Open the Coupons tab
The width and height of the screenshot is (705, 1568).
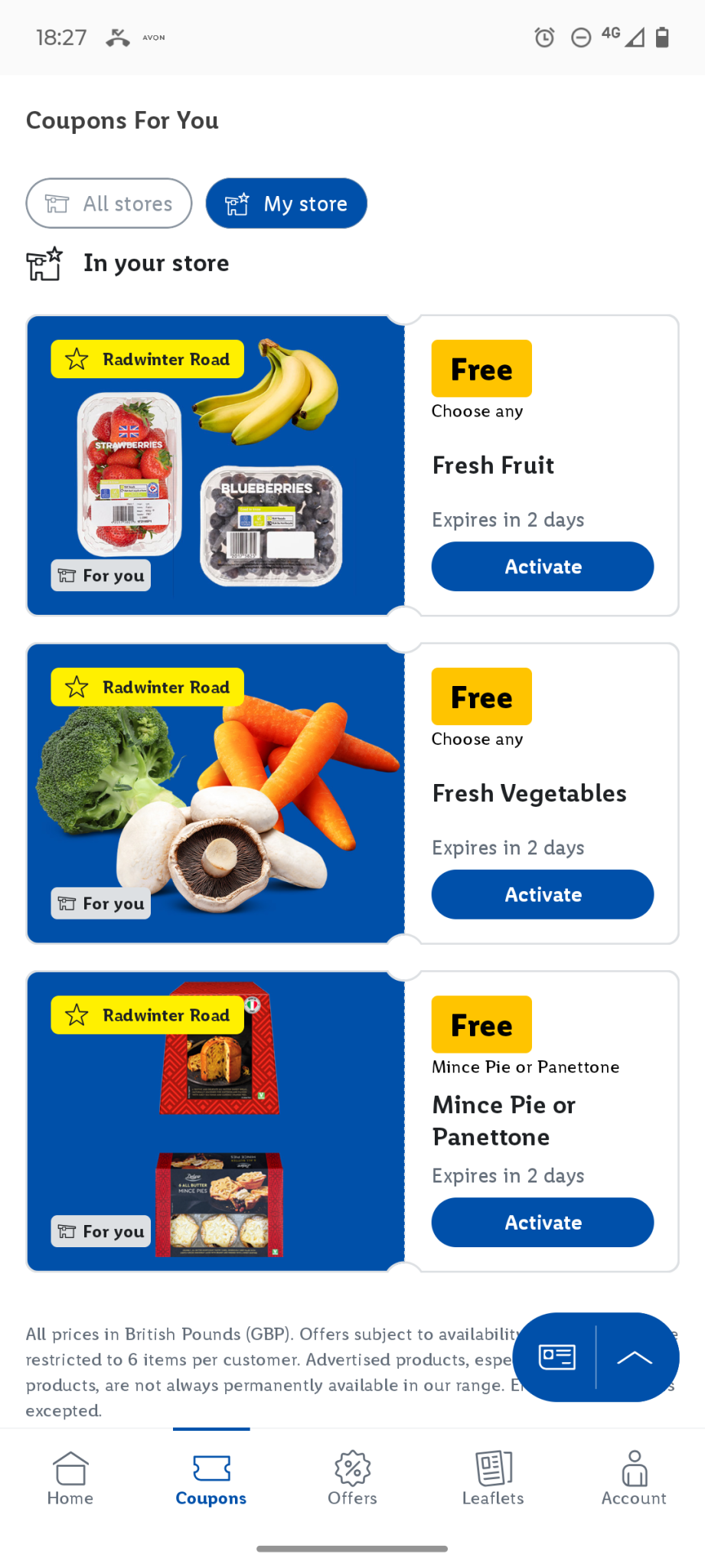[211, 1479]
